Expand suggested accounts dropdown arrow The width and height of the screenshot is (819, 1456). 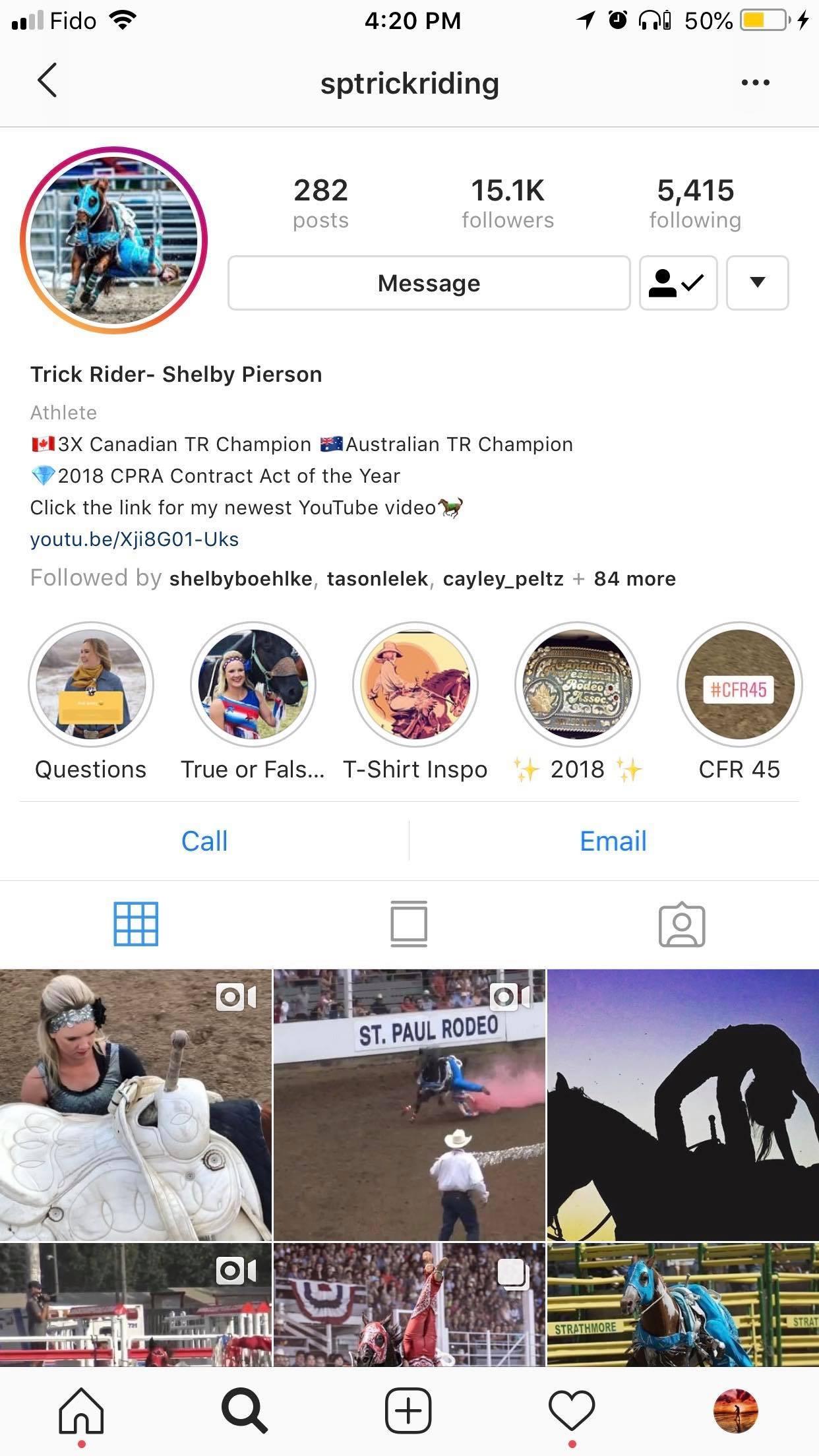757,284
